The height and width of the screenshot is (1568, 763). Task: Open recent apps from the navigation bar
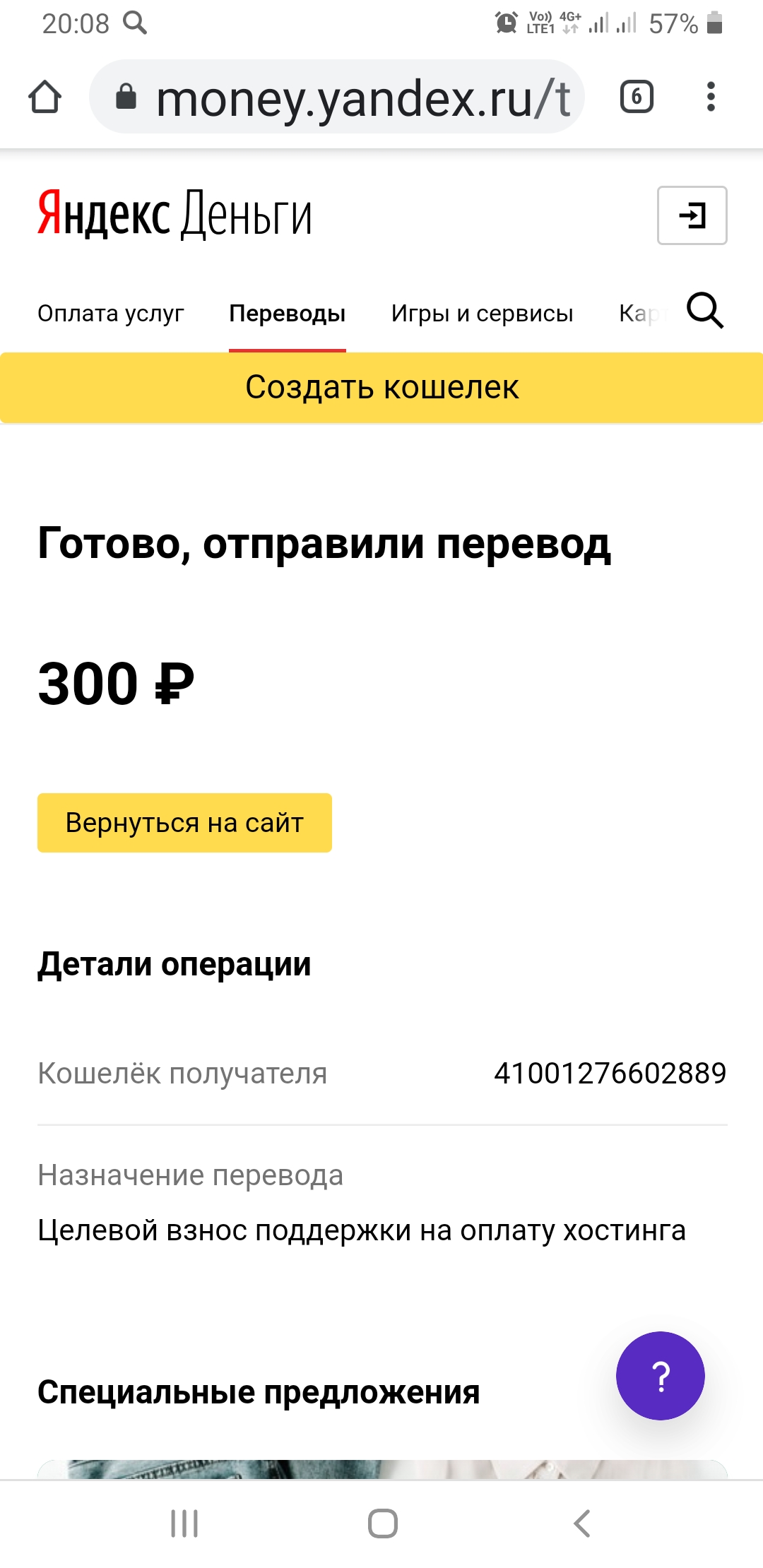(x=184, y=1524)
